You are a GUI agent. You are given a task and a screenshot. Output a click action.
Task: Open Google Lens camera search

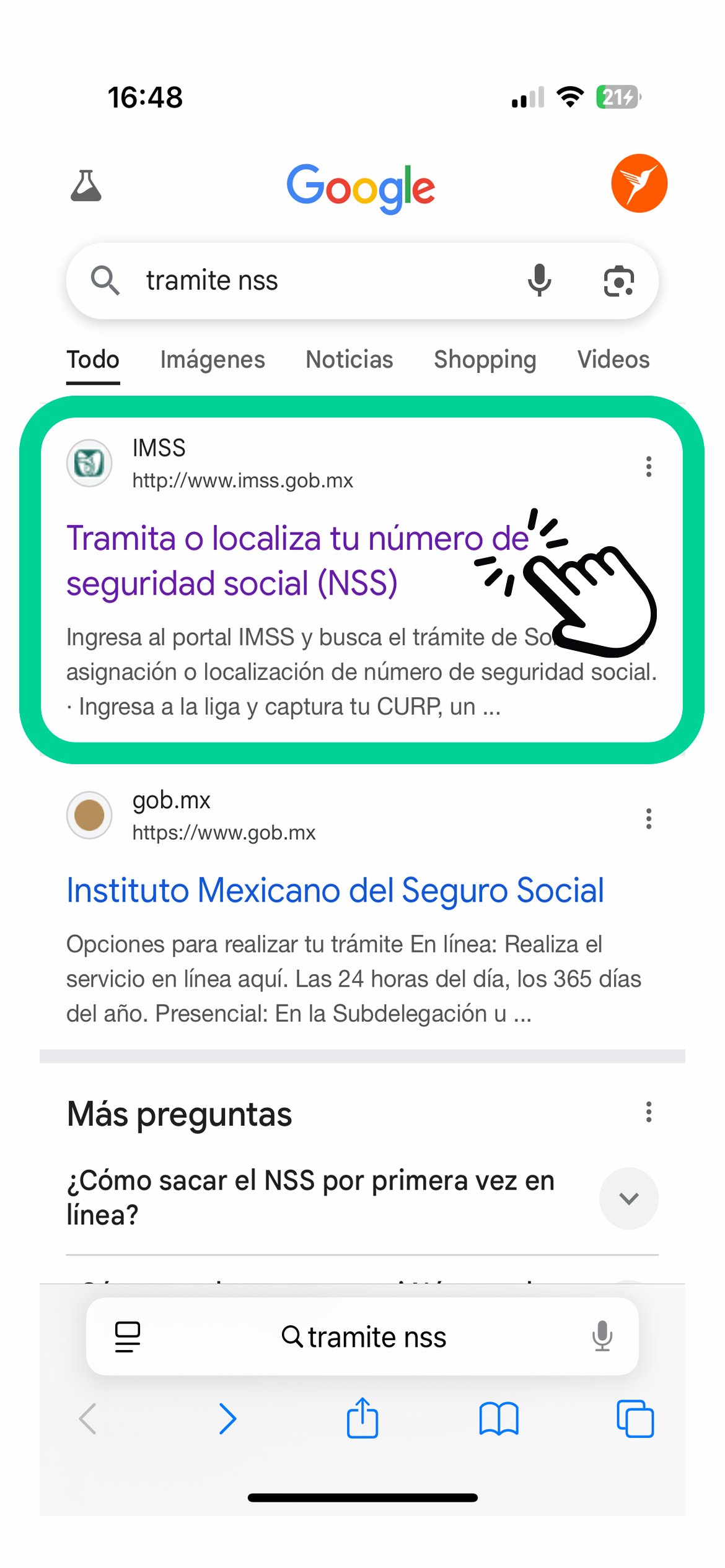618,281
